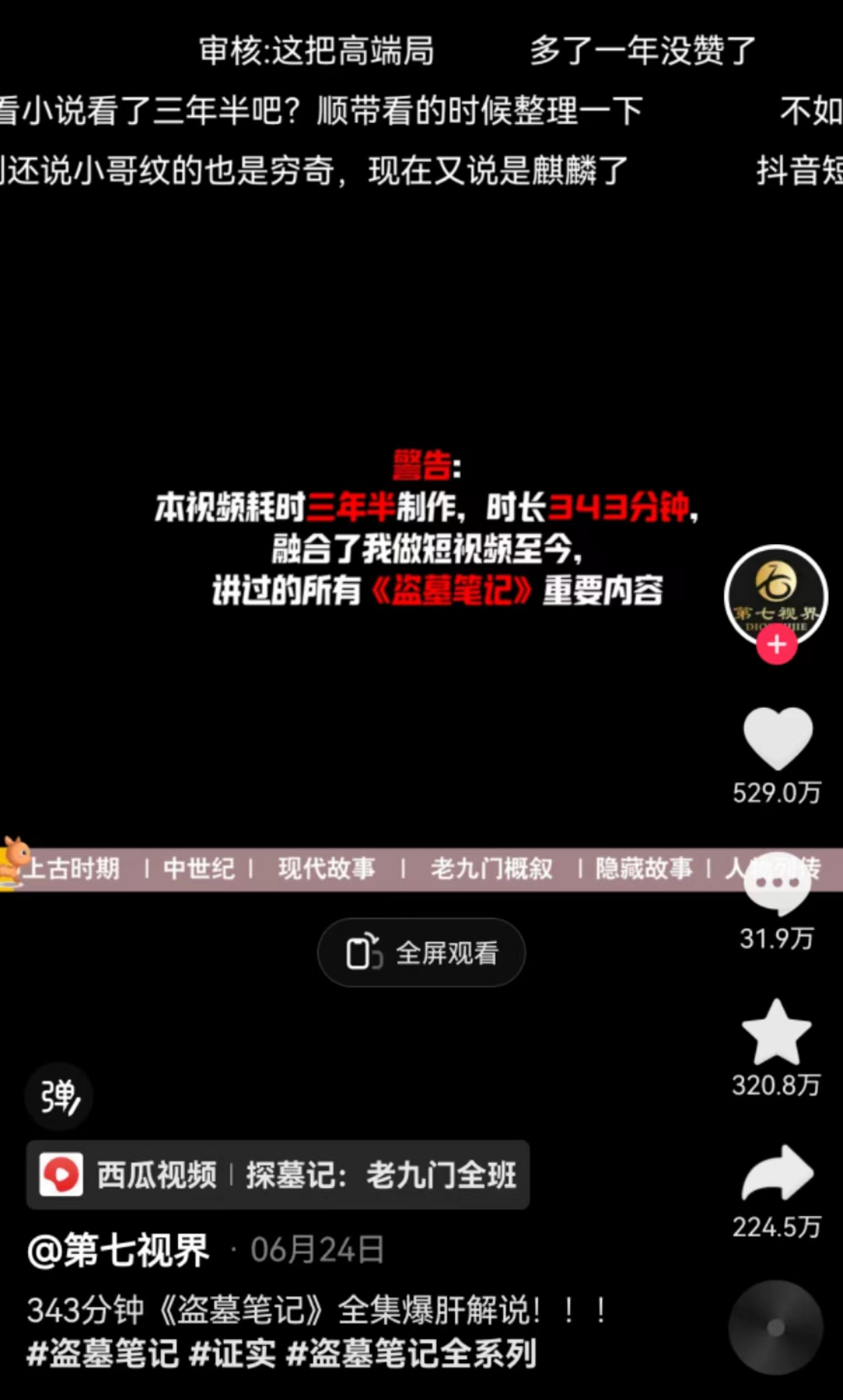Jump to the 上古时期 chapter

coord(72,869)
